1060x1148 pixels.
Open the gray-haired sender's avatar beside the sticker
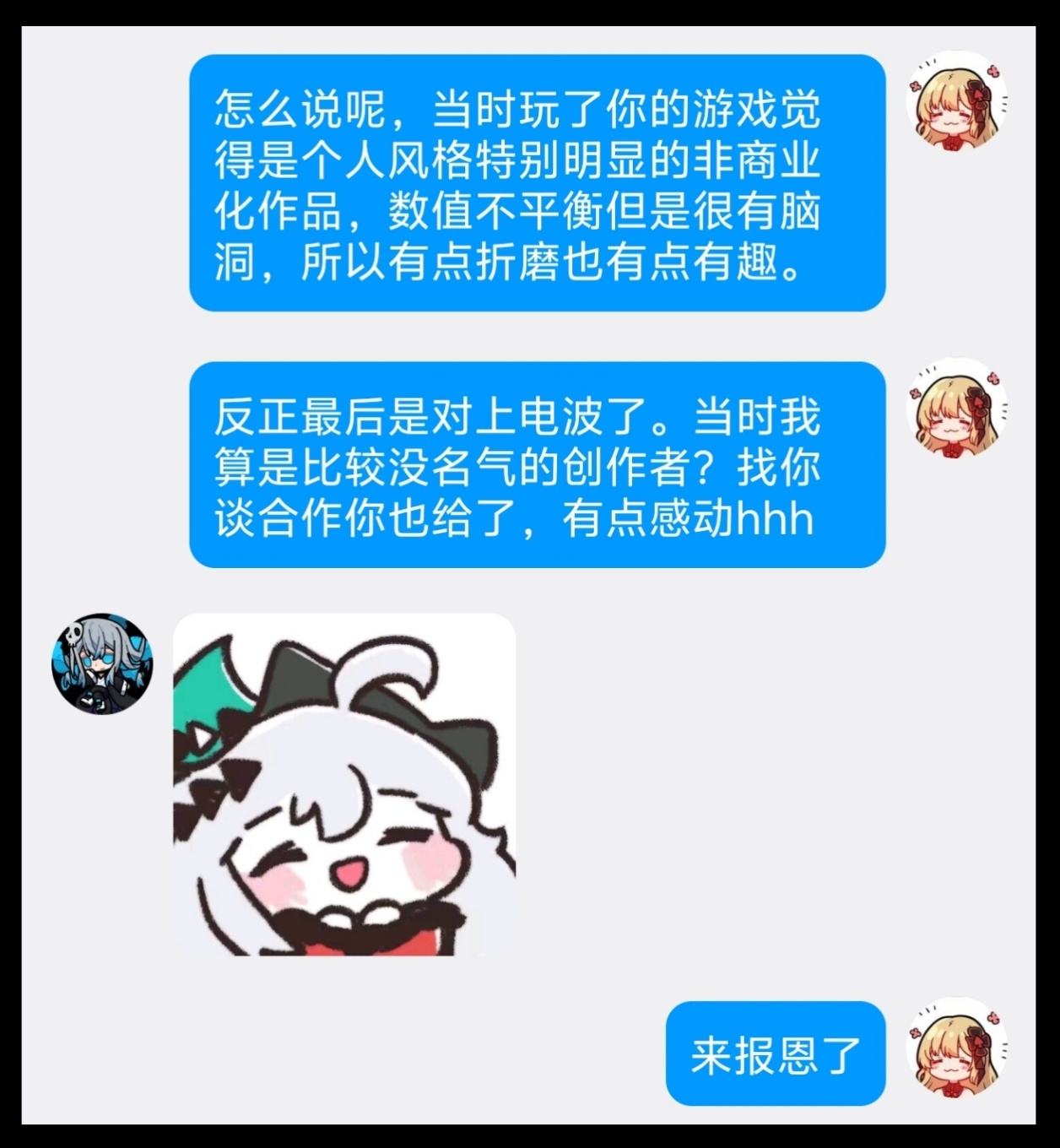(102, 663)
